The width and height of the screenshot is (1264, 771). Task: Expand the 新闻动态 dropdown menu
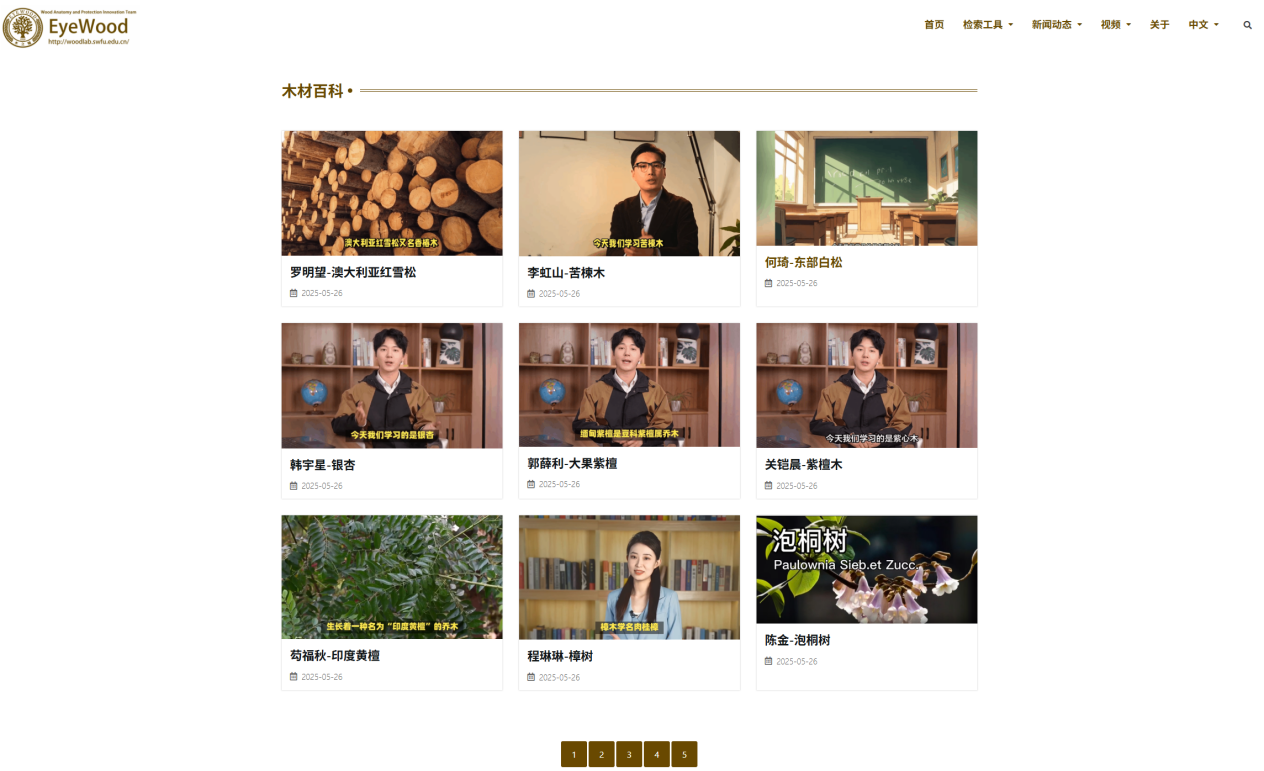point(1057,25)
